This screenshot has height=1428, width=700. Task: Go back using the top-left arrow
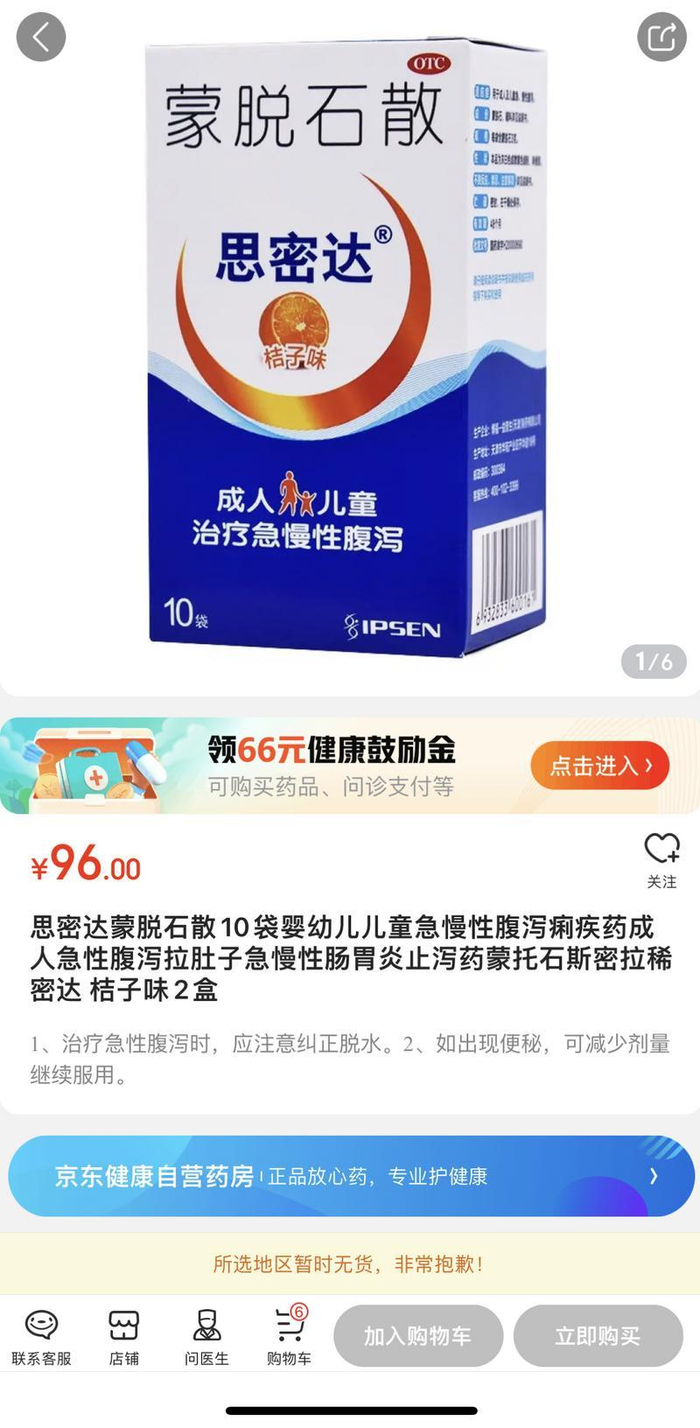pos(41,37)
